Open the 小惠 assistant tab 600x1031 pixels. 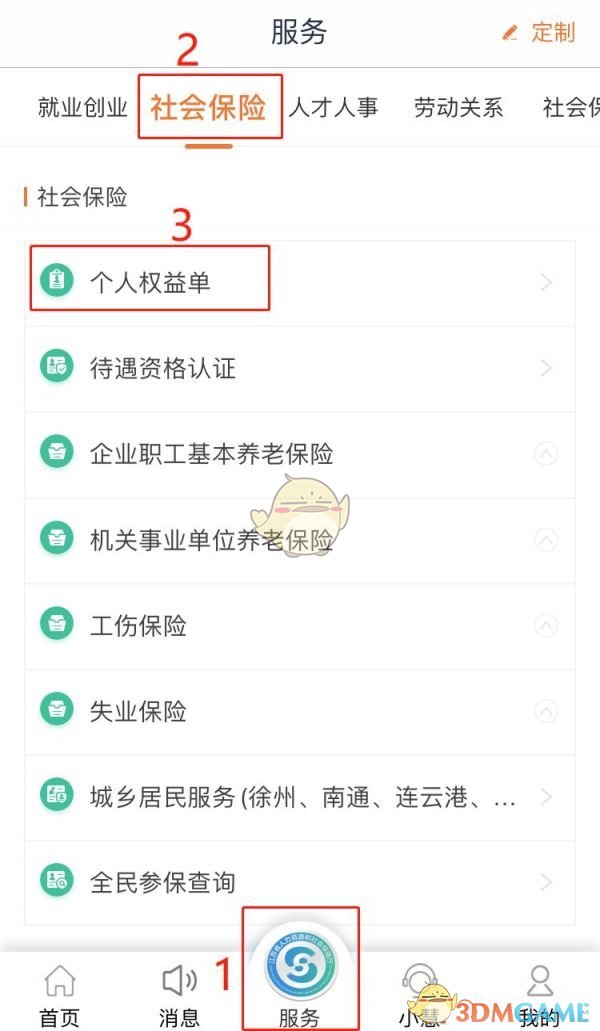(x=420, y=993)
